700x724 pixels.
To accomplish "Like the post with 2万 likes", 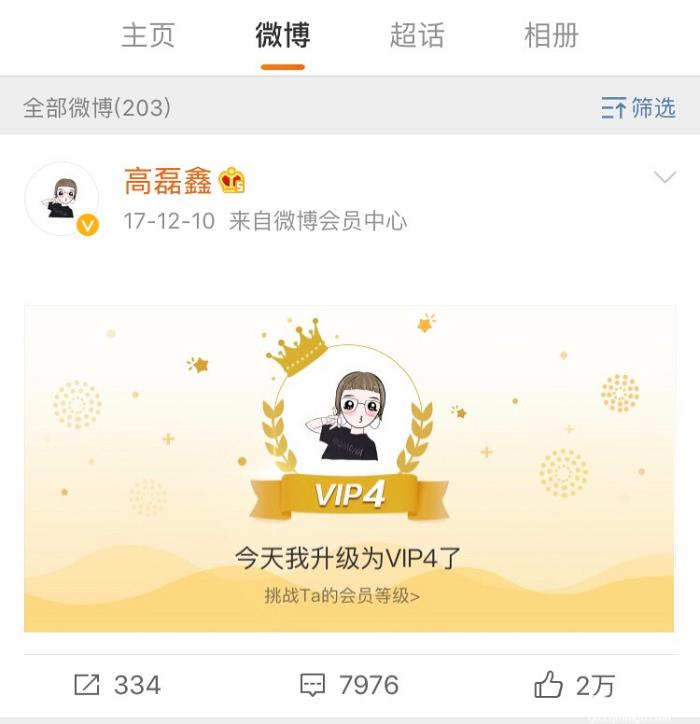I will tap(574, 685).
